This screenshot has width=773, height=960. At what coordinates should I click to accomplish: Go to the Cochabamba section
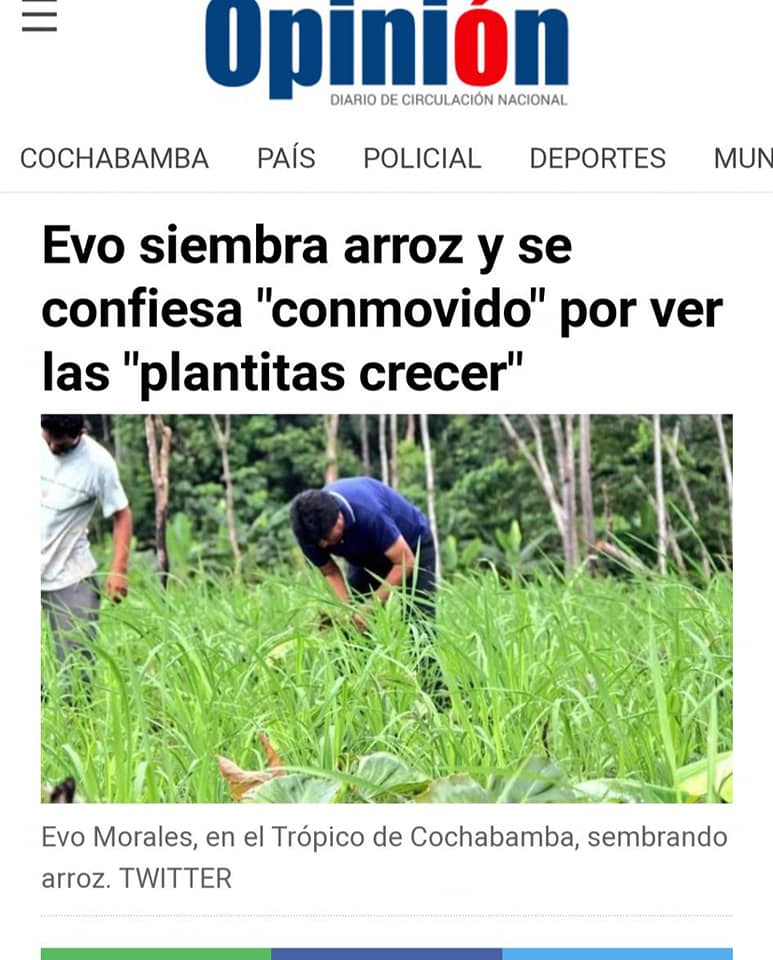click(114, 158)
